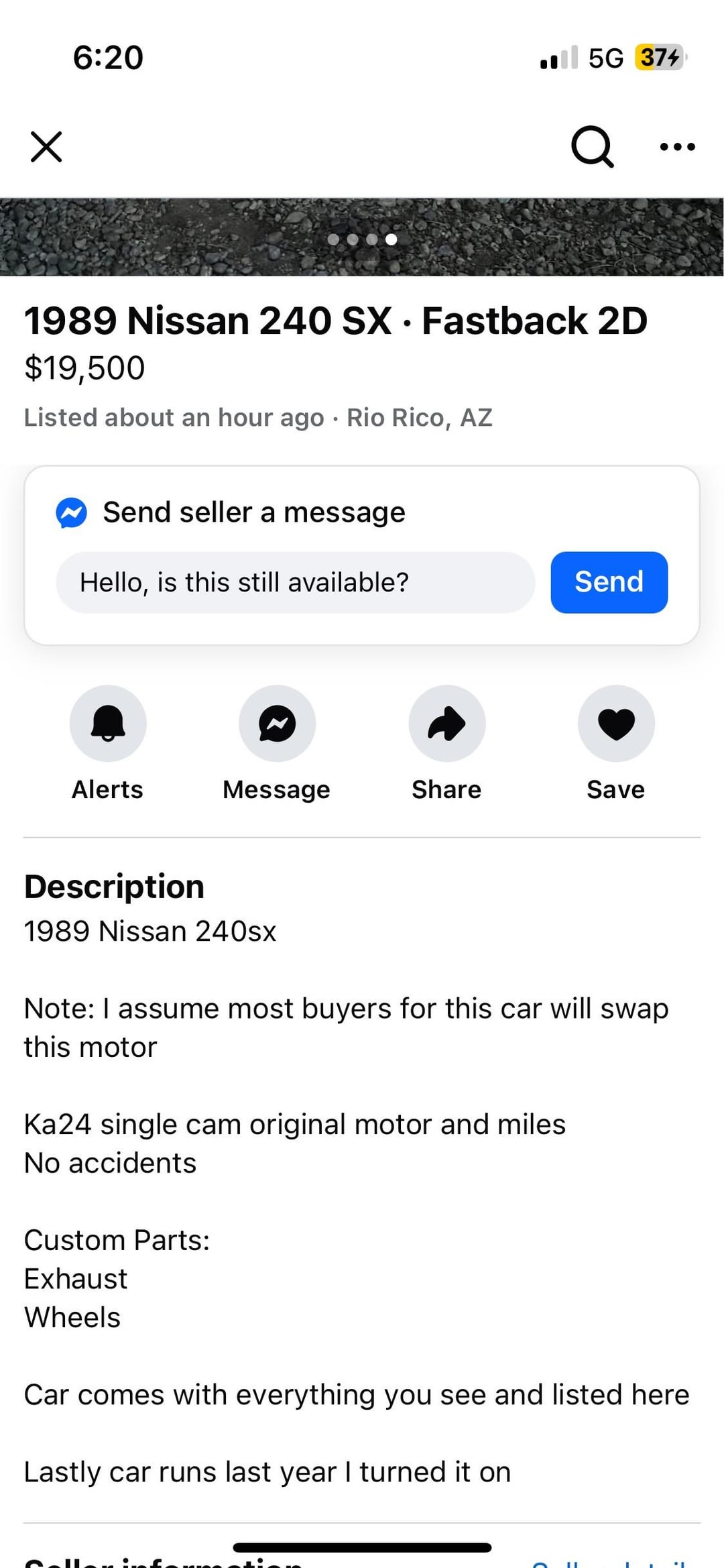Open Message with the seller
The image size is (724, 1568).
(277, 724)
